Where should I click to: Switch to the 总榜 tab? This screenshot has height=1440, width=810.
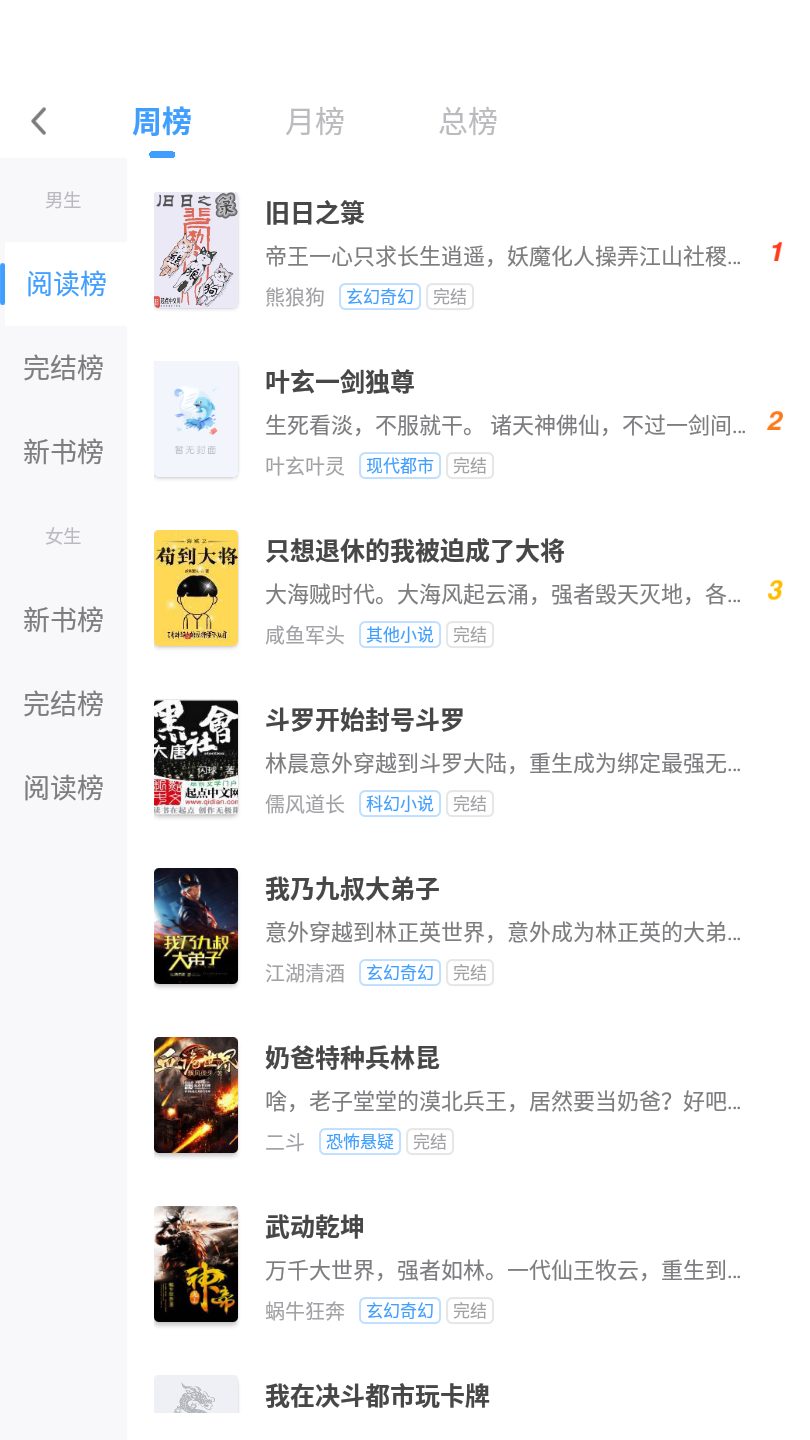tap(468, 122)
